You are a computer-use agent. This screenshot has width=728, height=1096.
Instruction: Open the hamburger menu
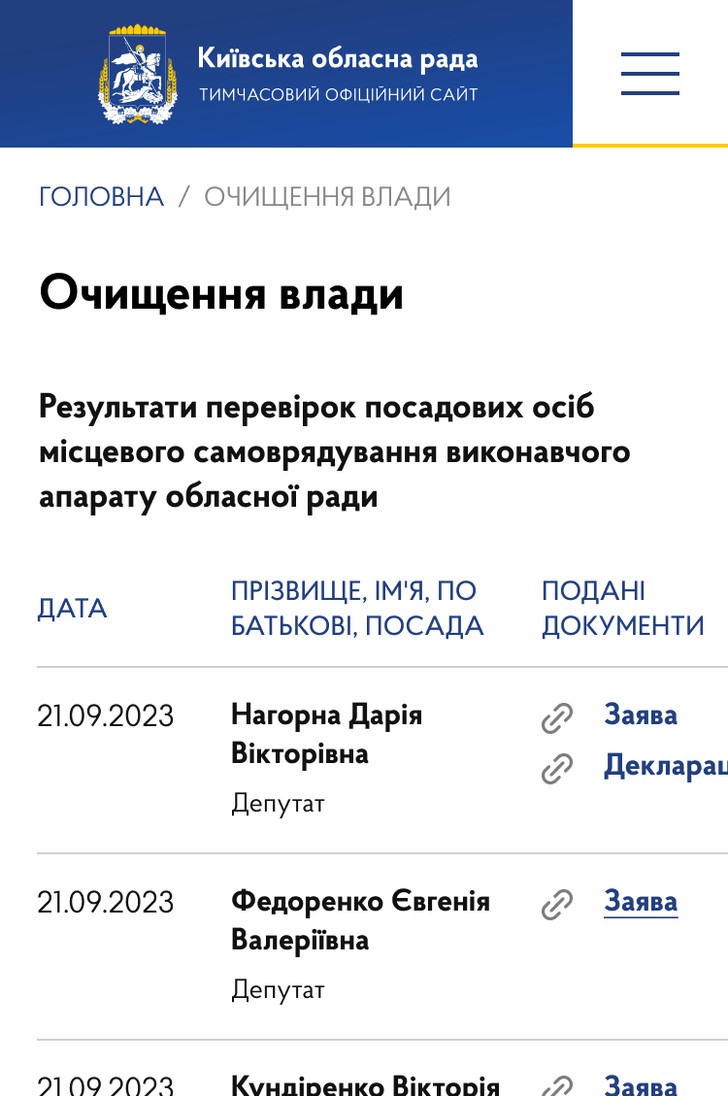pyautogui.click(x=650, y=73)
